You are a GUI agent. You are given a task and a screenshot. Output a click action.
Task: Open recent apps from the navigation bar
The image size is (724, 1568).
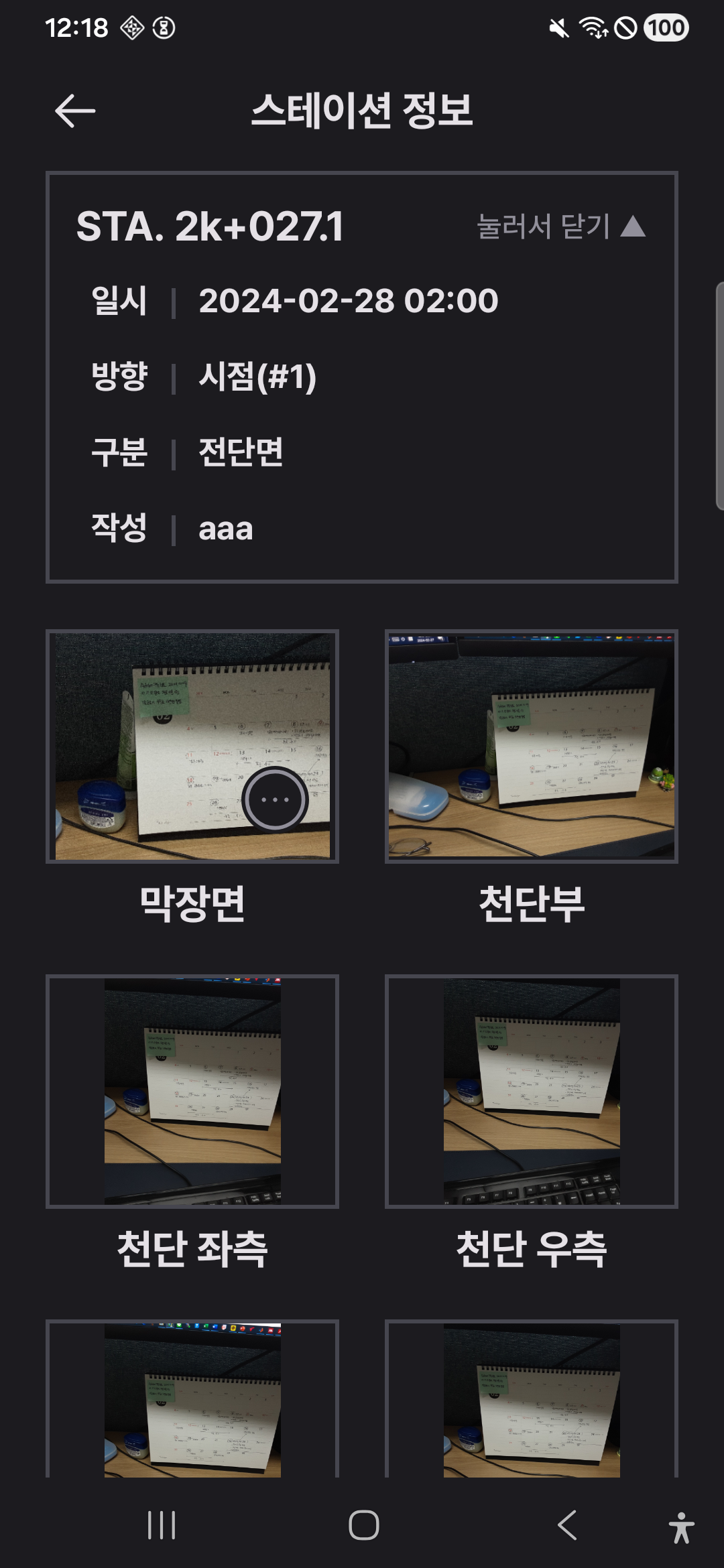tap(162, 1525)
